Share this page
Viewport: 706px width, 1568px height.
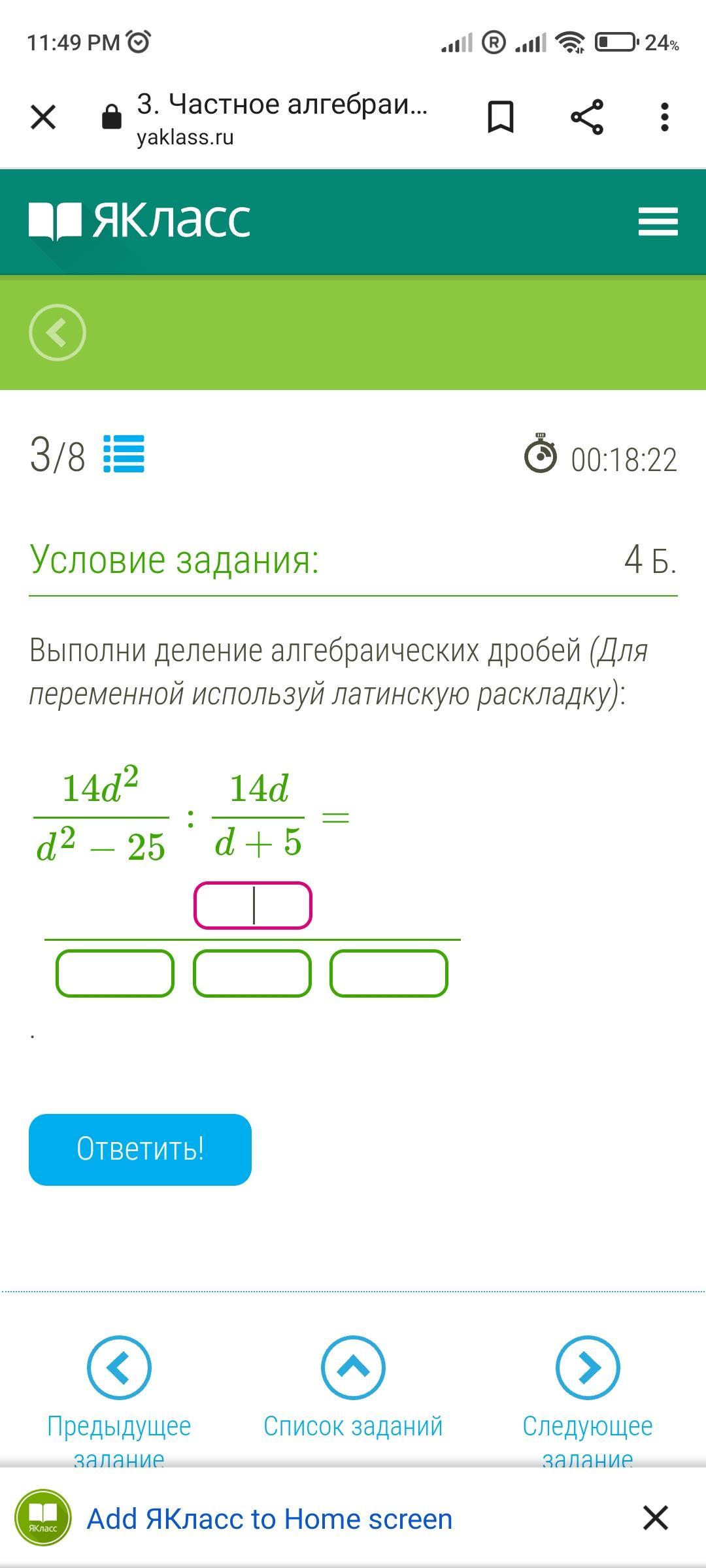(x=587, y=118)
